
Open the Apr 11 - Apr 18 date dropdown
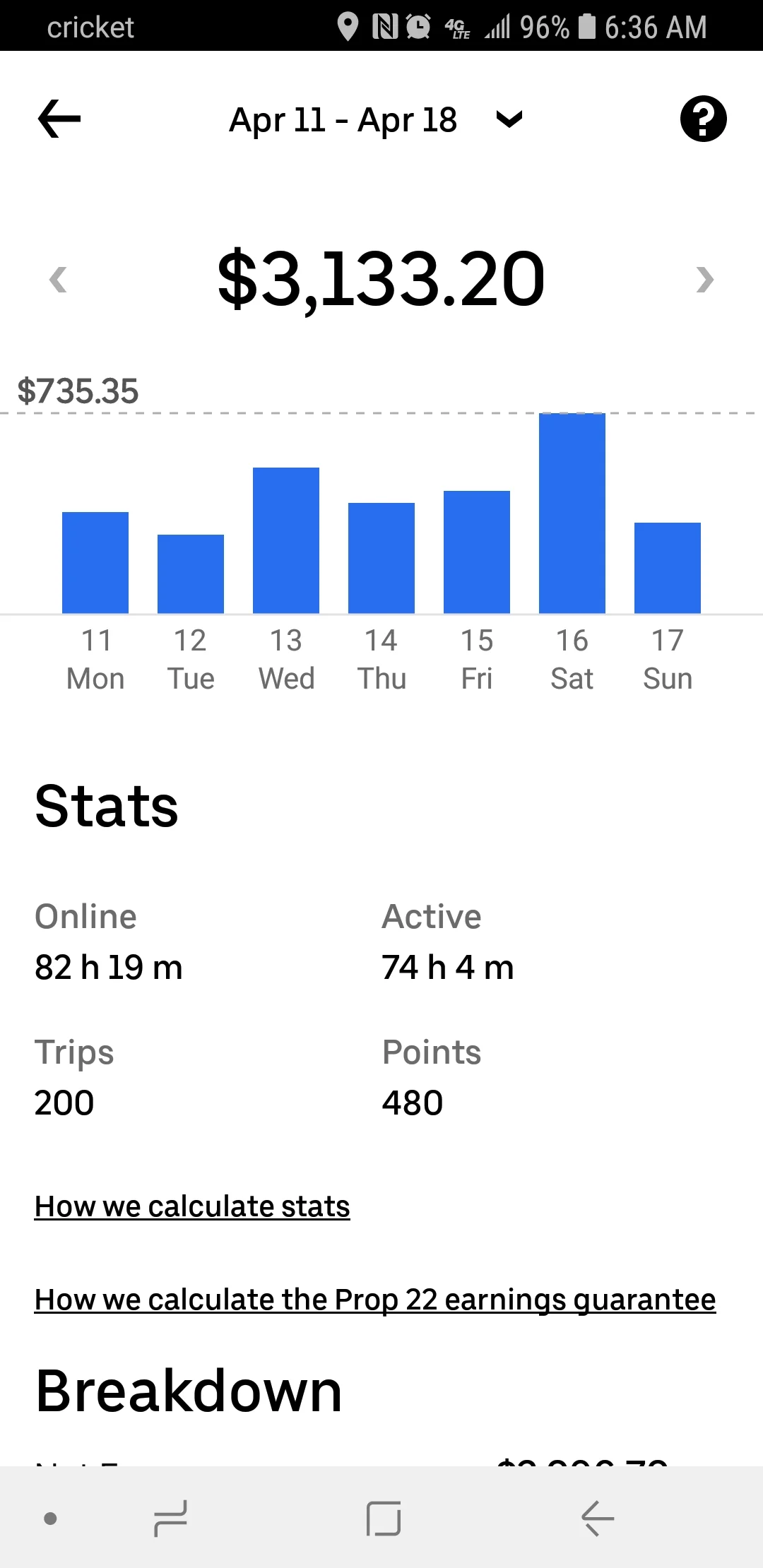click(376, 120)
